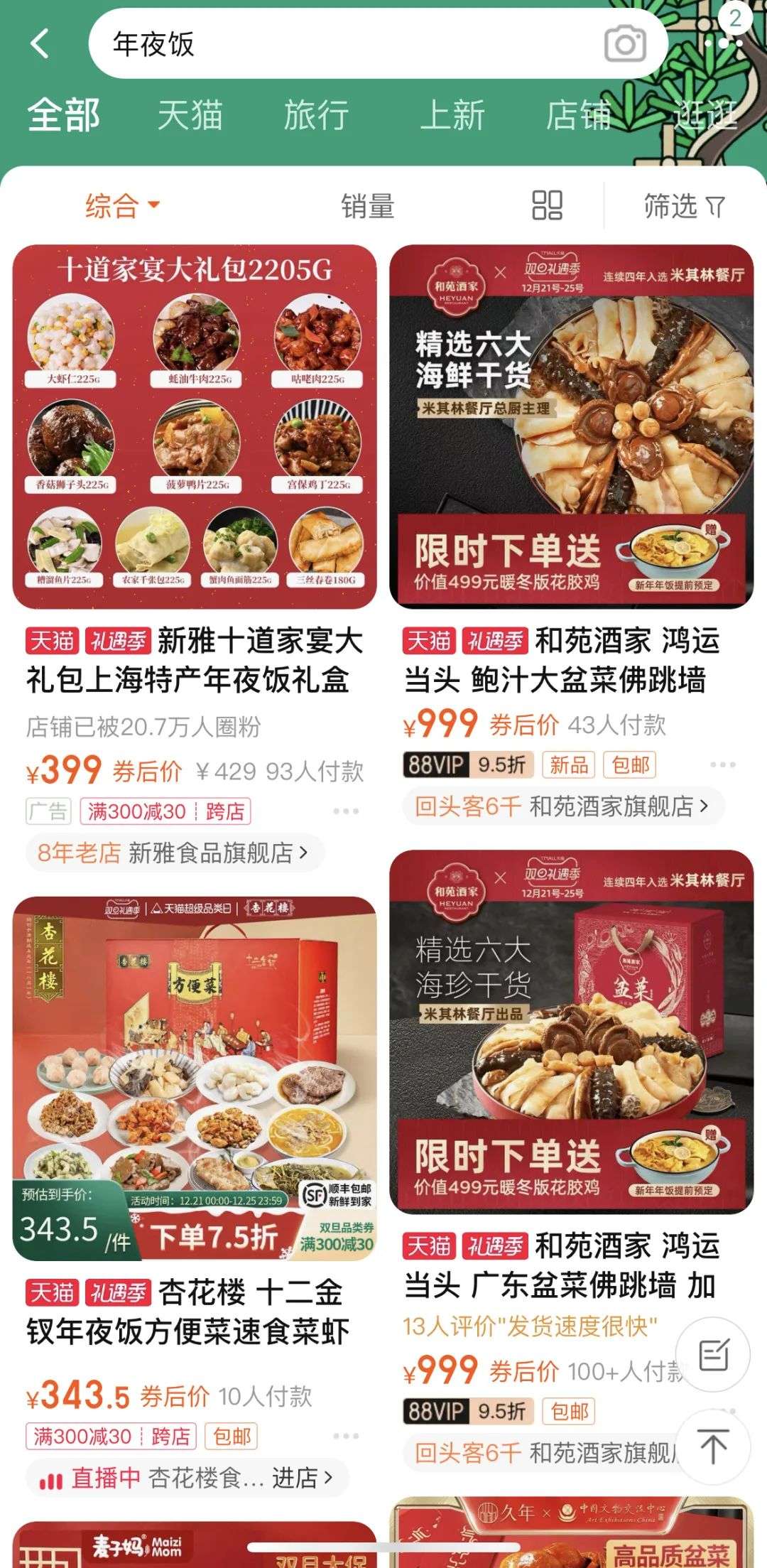Open camera image search
The height and width of the screenshot is (1568, 767).
pyautogui.click(x=625, y=44)
